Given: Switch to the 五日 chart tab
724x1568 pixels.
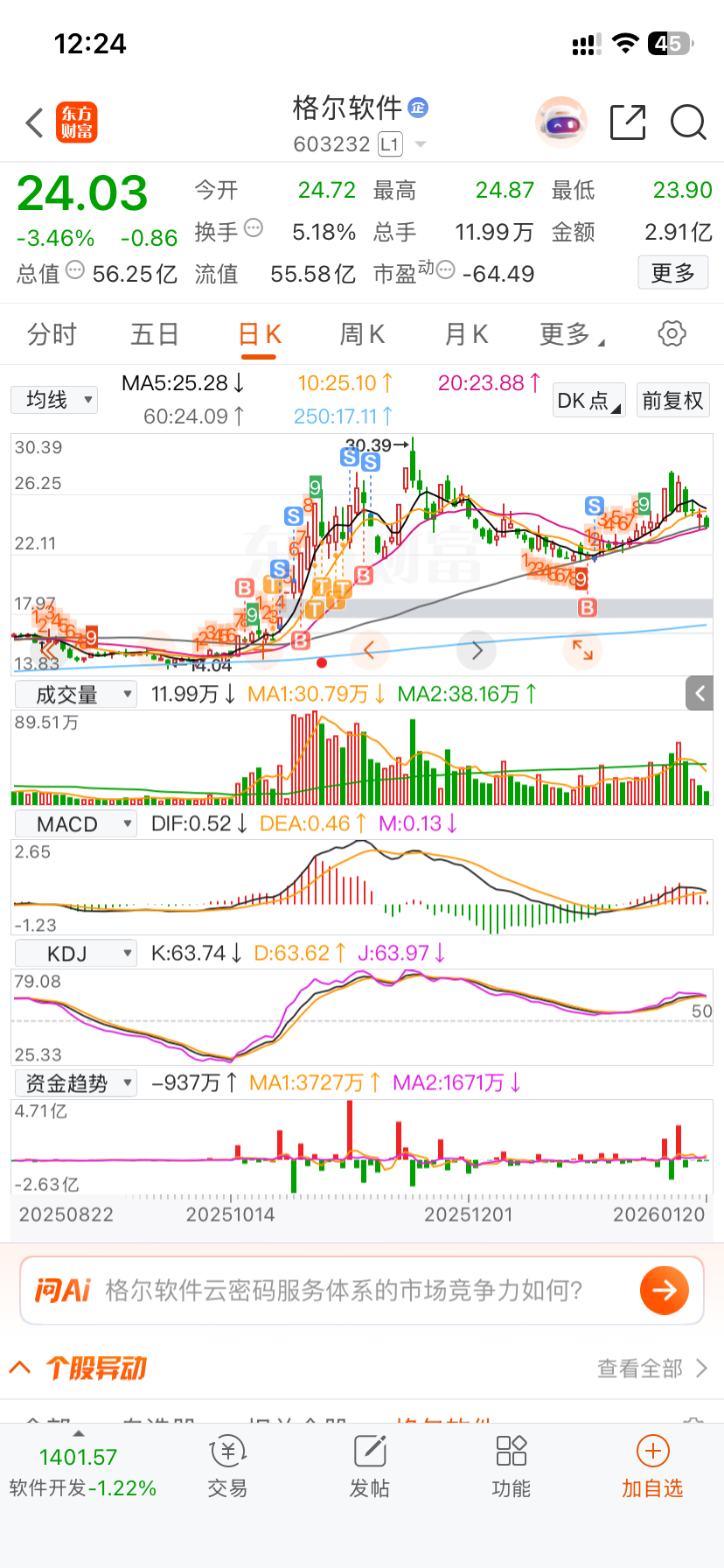Looking at the screenshot, I should [155, 334].
